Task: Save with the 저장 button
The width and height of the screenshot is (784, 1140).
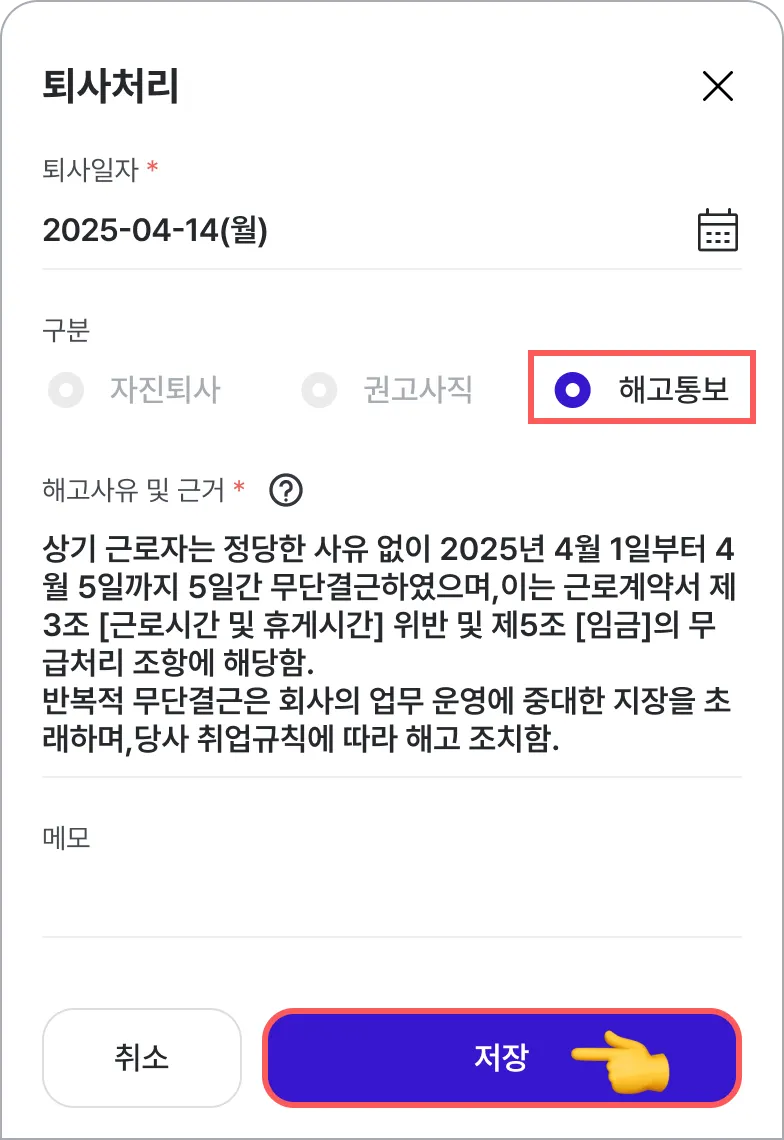Action: click(502, 1057)
